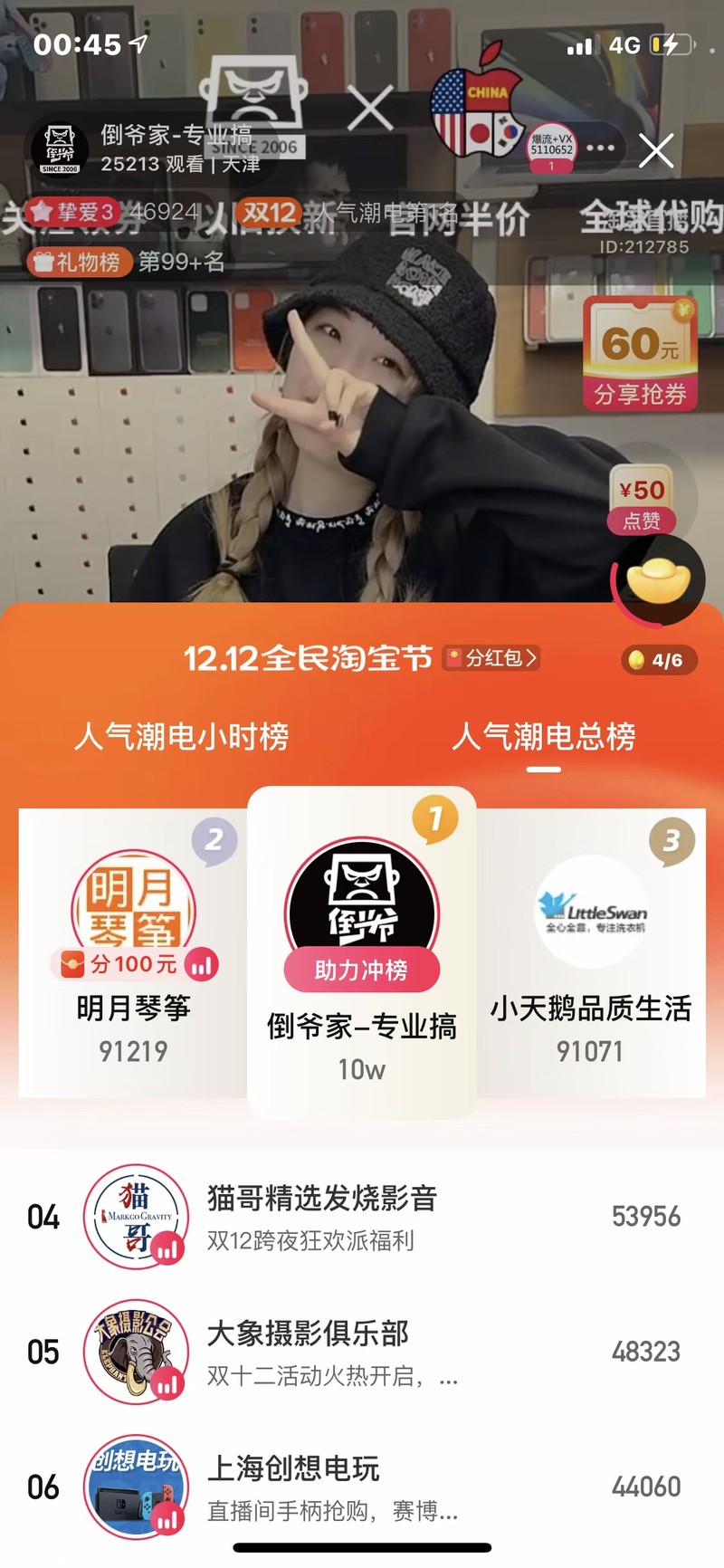Select the 人气潮电总榜 tab
This screenshot has width=724, height=1568.
pyautogui.click(x=543, y=736)
